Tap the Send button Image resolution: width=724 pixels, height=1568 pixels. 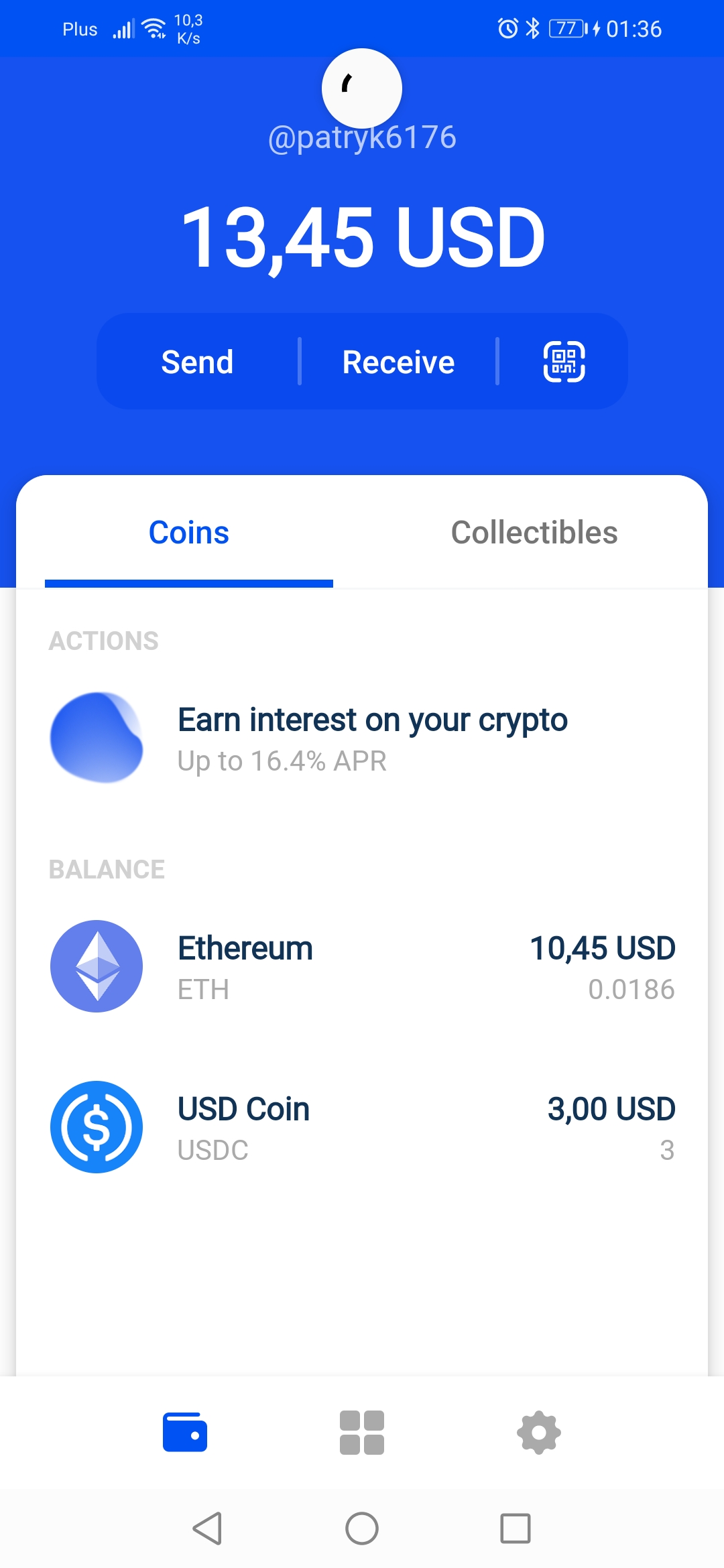(x=198, y=362)
